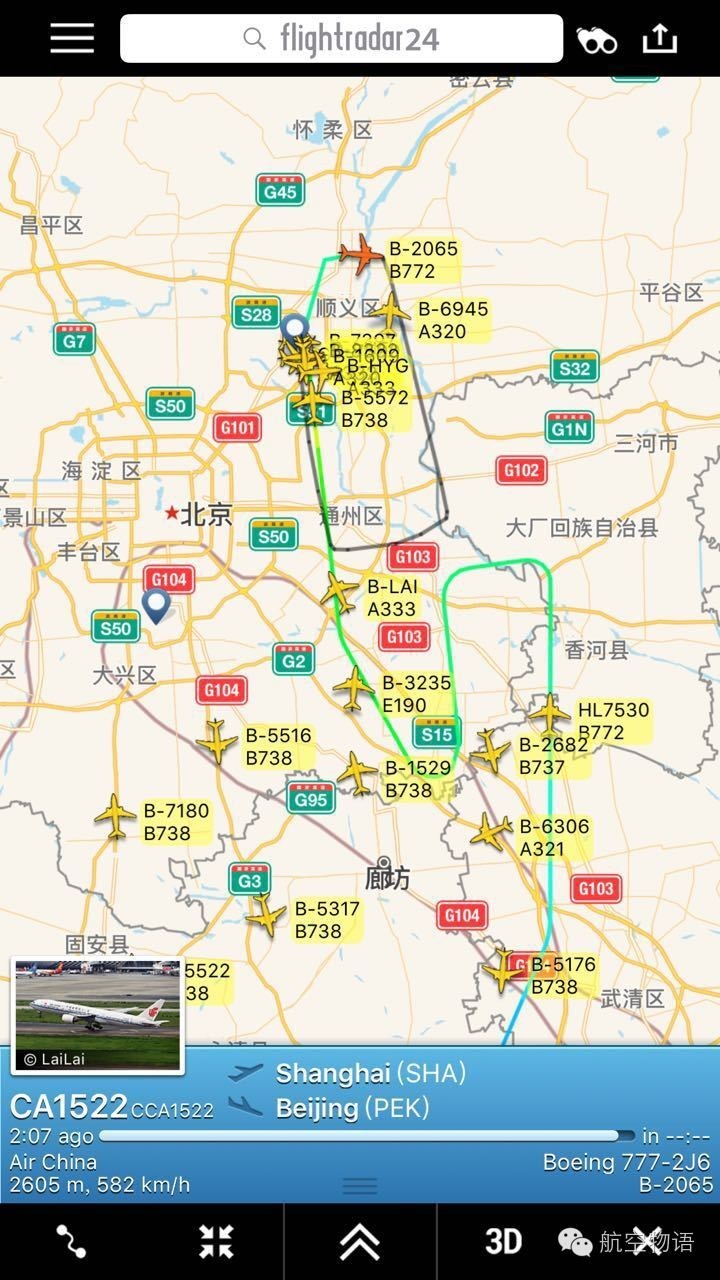This screenshot has height=1280, width=720.
Task: Tap the flightradar24 search field
Action: (341, 39)
